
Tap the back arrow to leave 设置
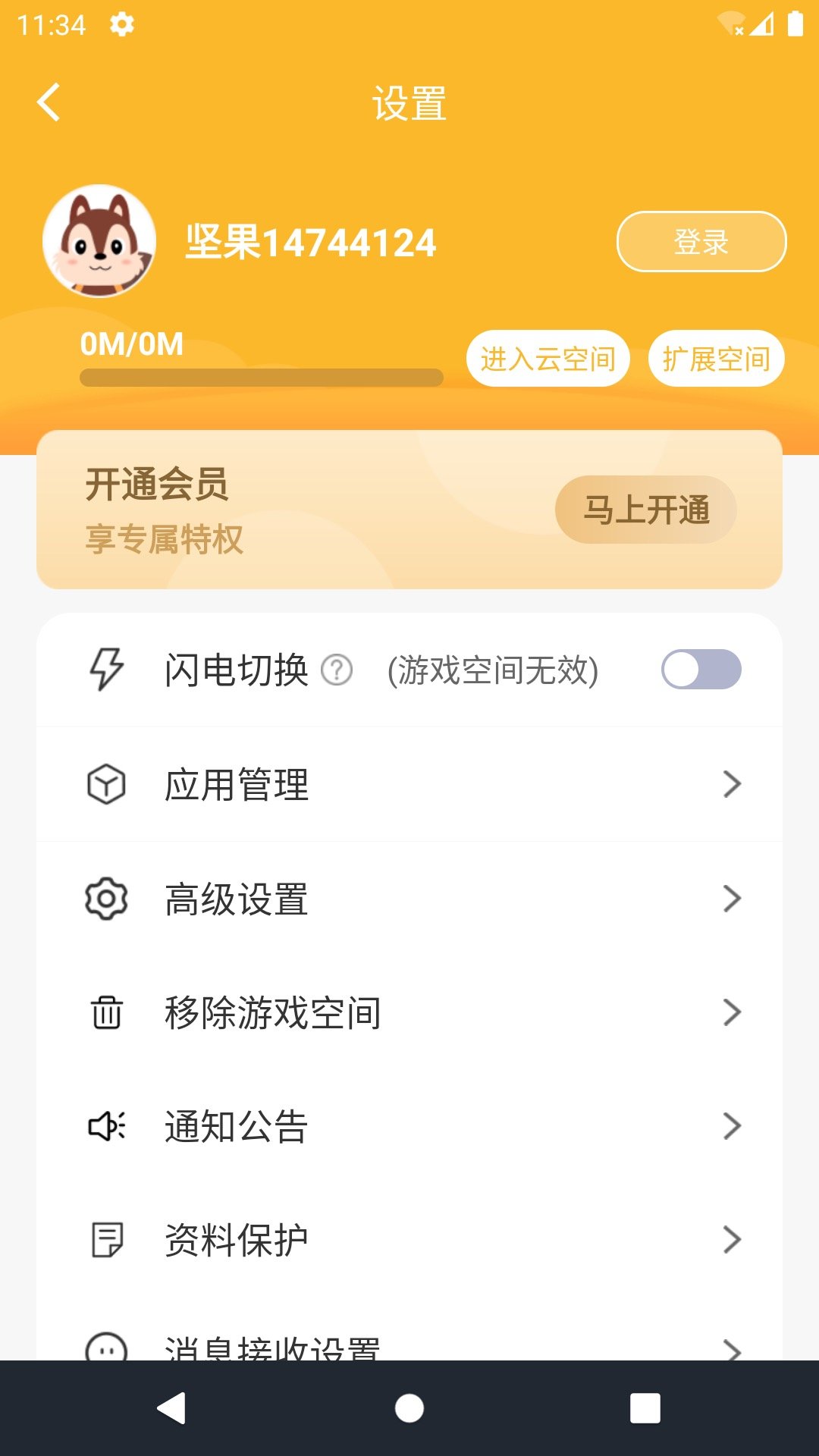pyautogui.click(x=49, y=102)
